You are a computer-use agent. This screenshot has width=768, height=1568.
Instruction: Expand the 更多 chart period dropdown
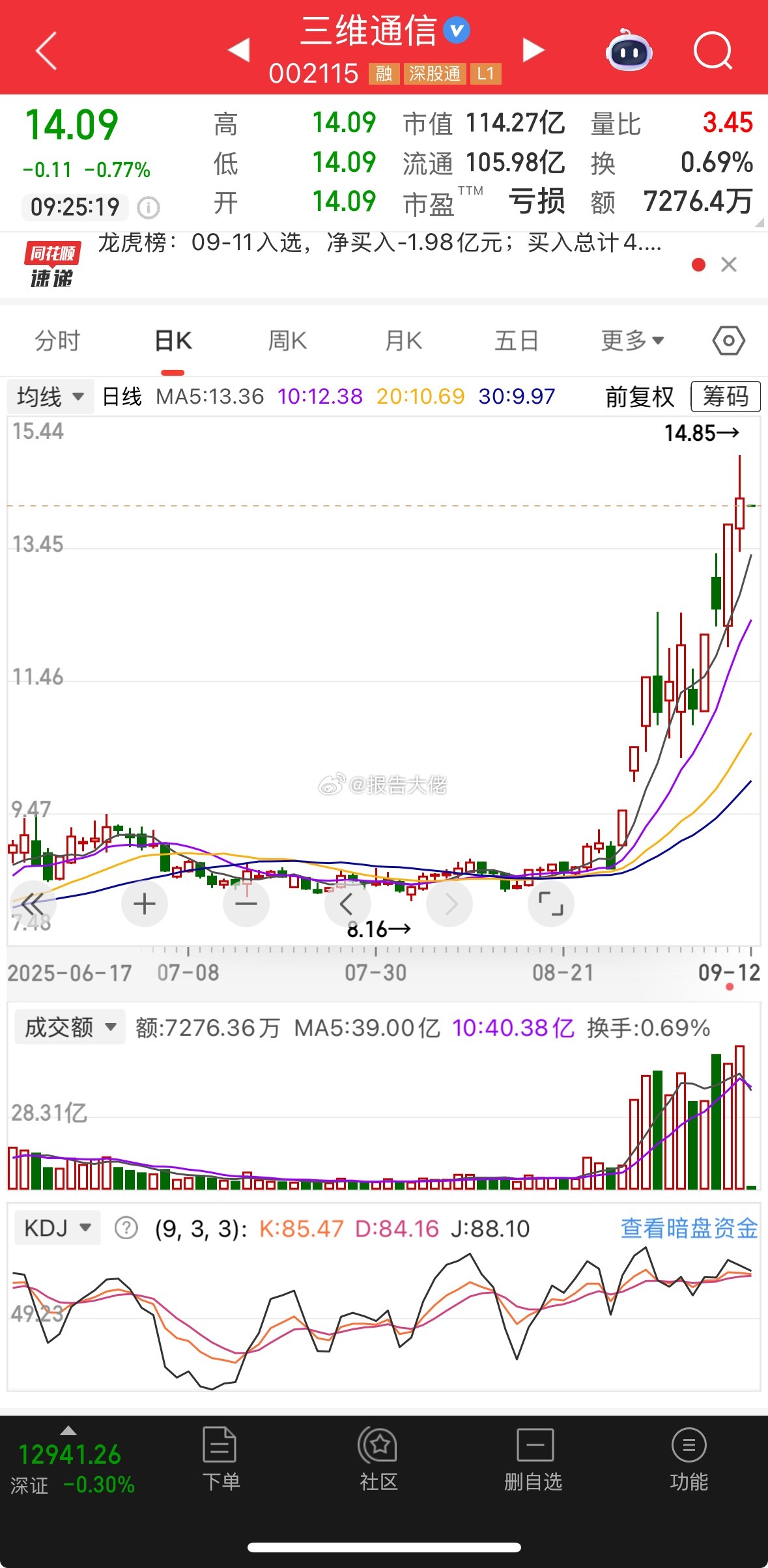click(x=632, y=341)
